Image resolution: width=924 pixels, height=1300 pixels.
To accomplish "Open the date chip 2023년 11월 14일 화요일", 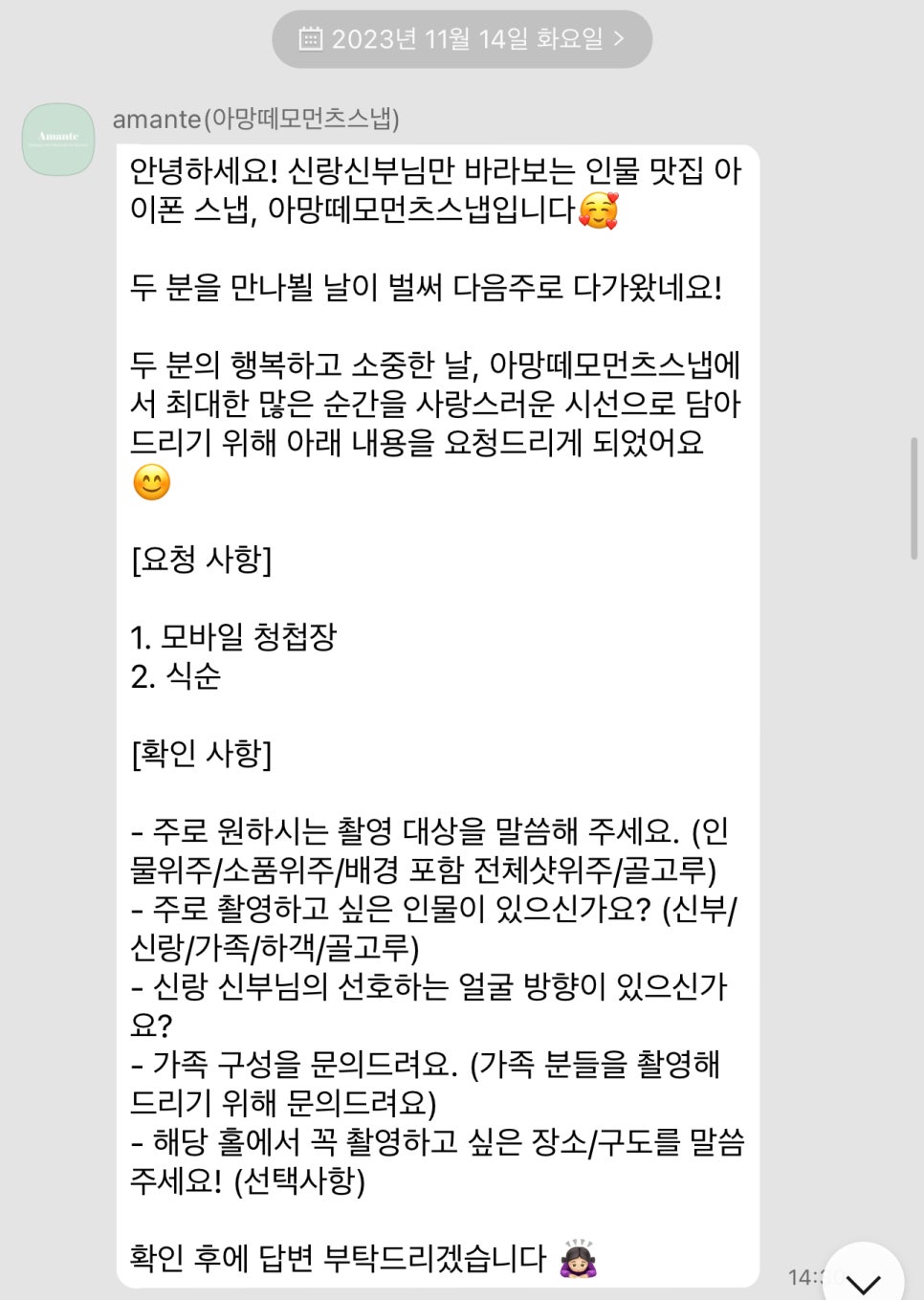I will coord(462,39).
